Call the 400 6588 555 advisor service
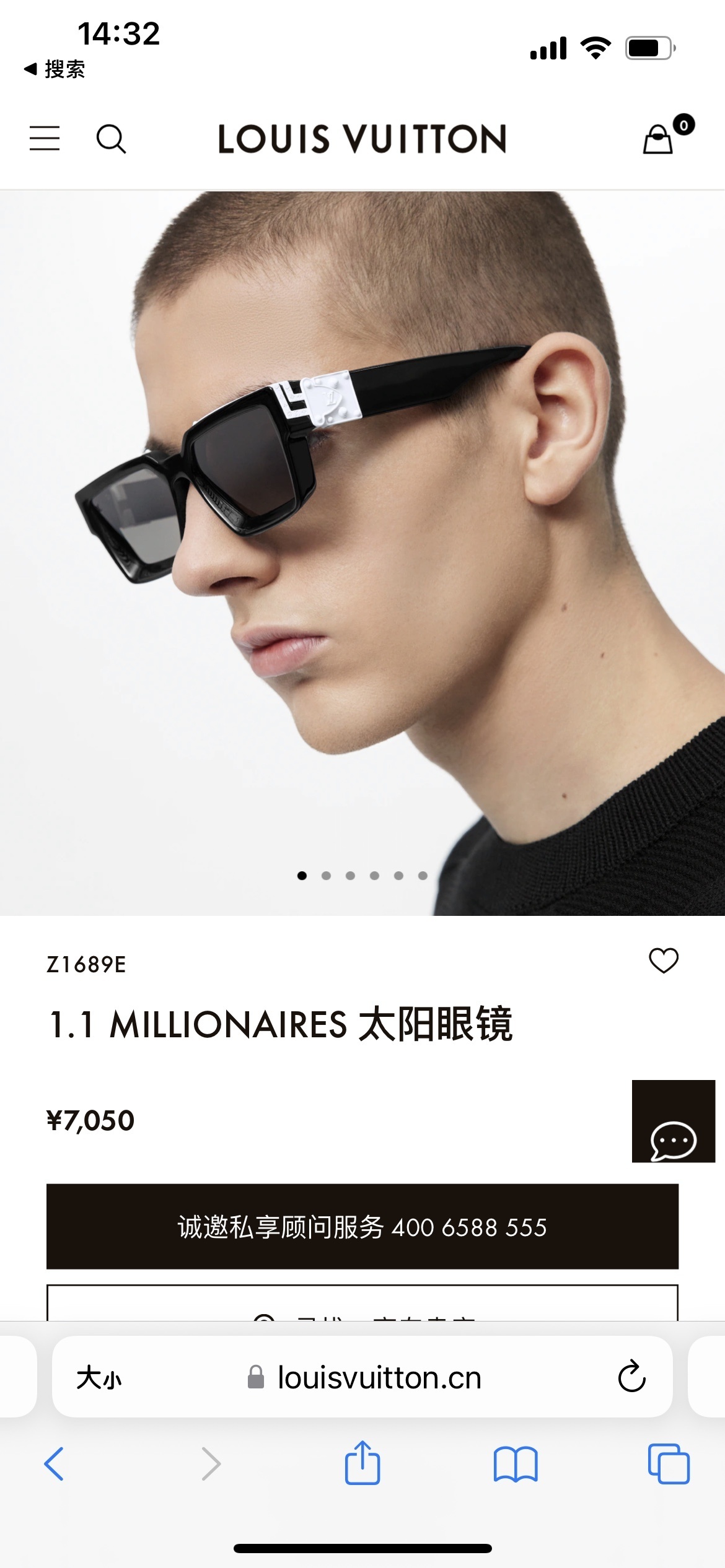Screen dimensions: 725x1568 click(362, 1227)
